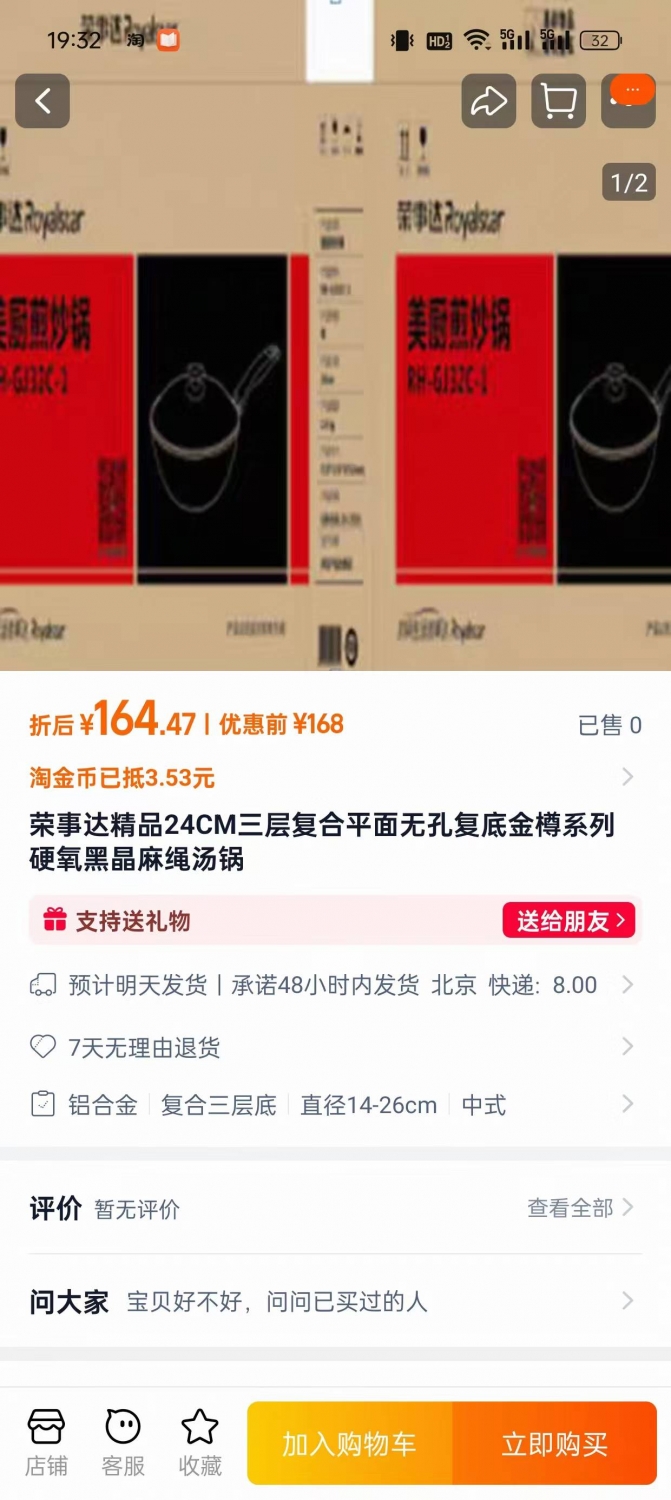
Task: Contact 客服 customer service
Action: pyautogui.click(x=123, y=1443)
